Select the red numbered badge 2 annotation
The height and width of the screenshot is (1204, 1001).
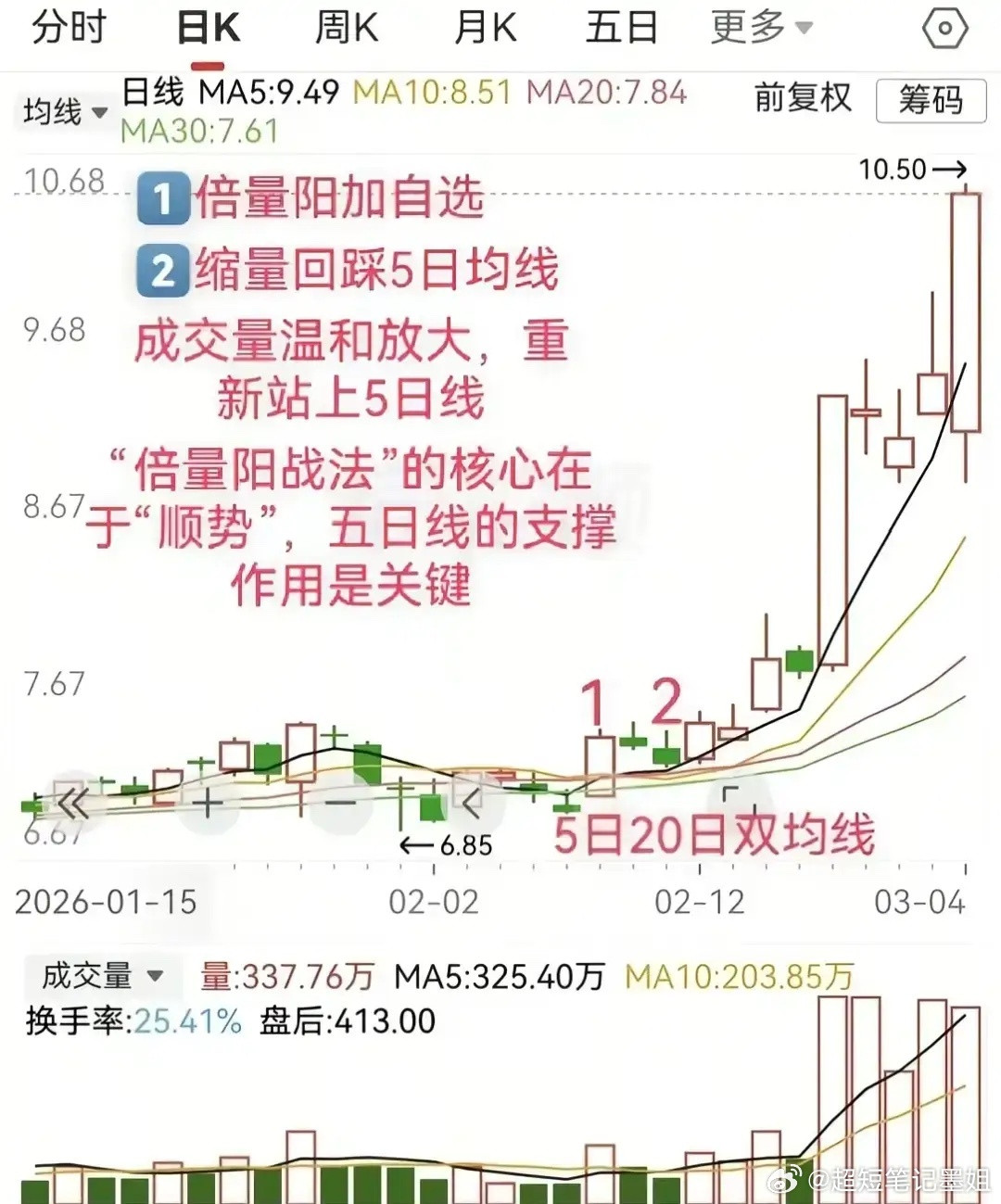click(x=665, y=702)
